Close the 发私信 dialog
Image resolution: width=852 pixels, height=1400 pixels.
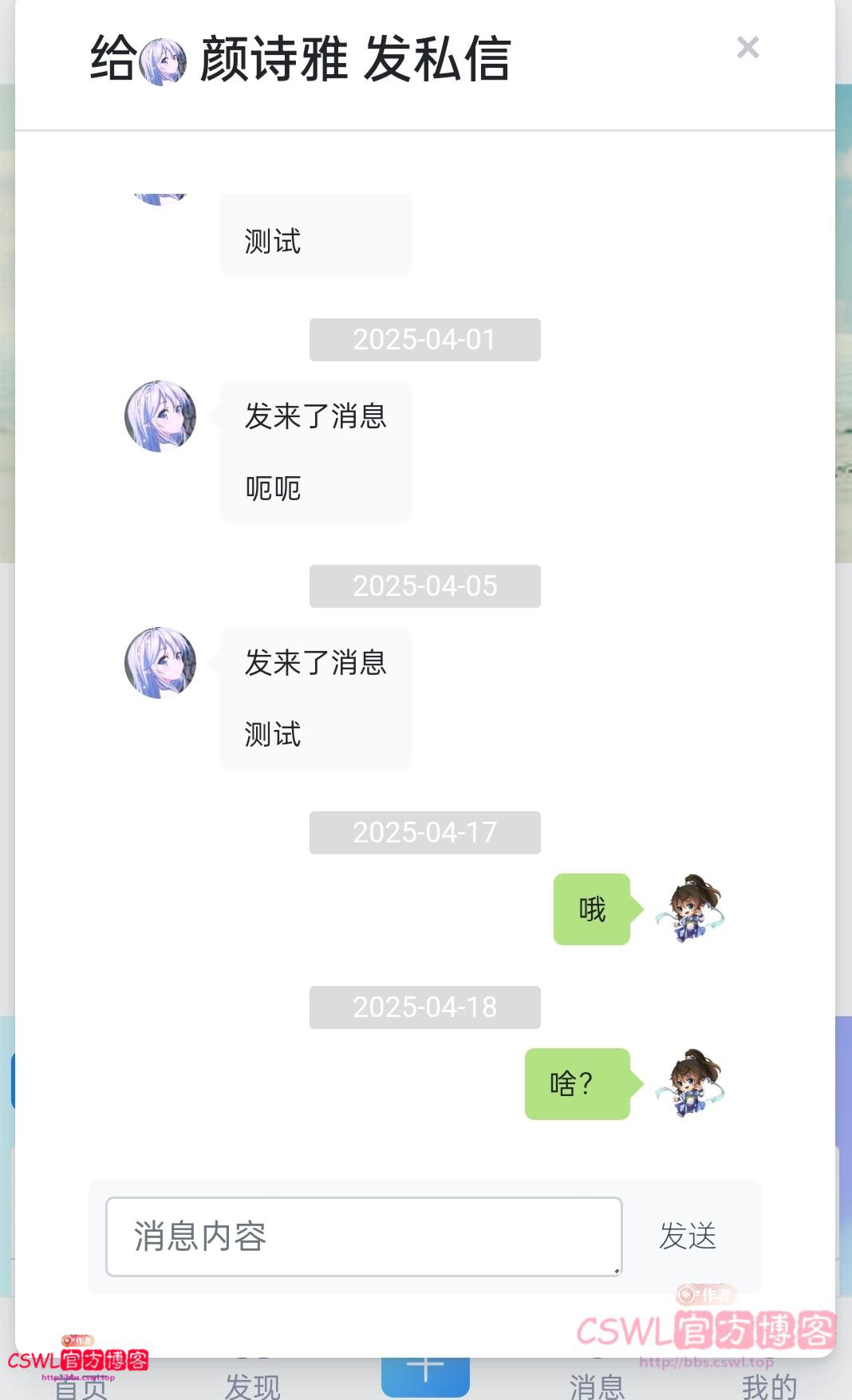[x=747, y=48]
